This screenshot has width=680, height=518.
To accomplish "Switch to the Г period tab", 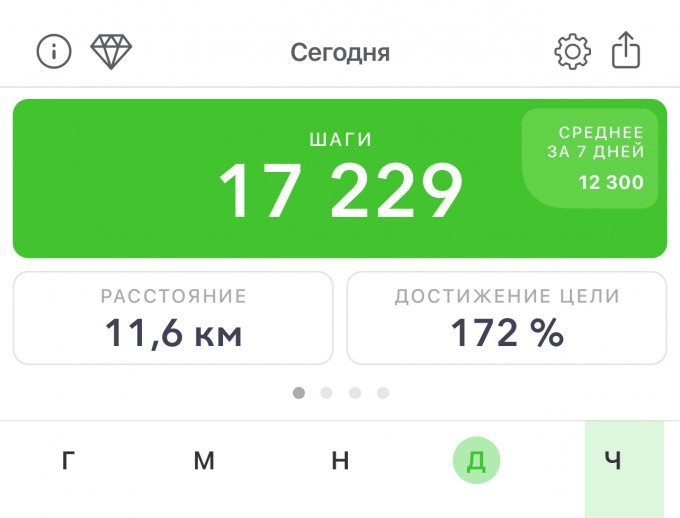I will tap(68, 461).
